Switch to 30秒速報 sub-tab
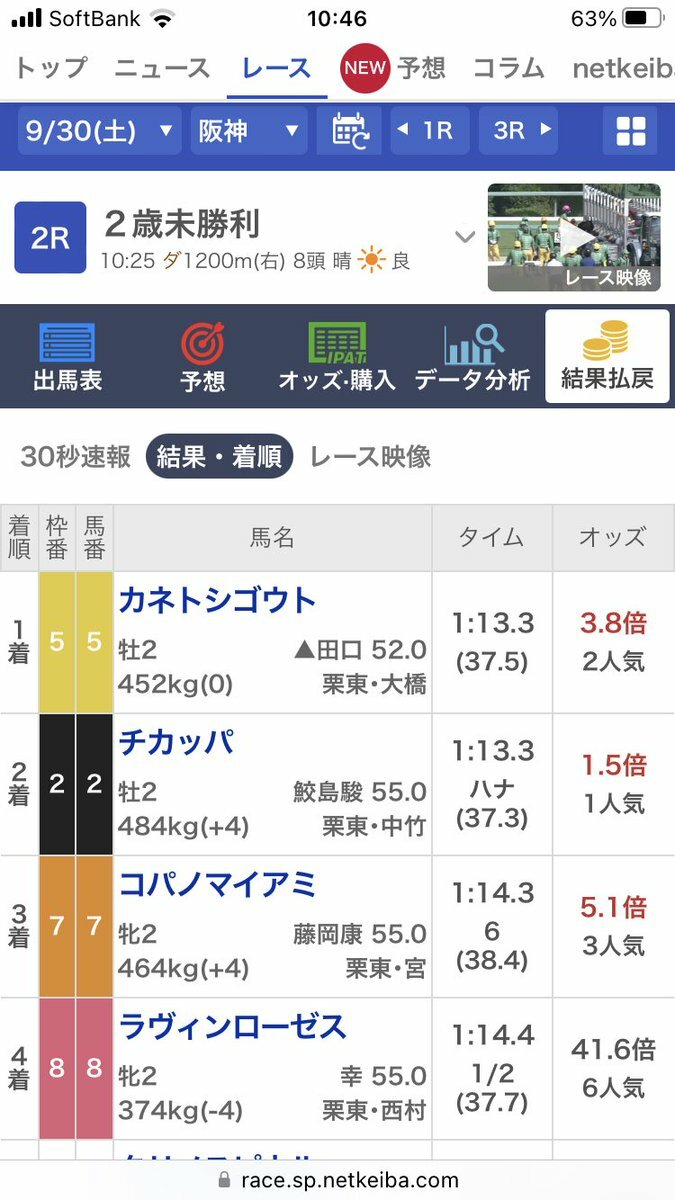 pos(75,457)
